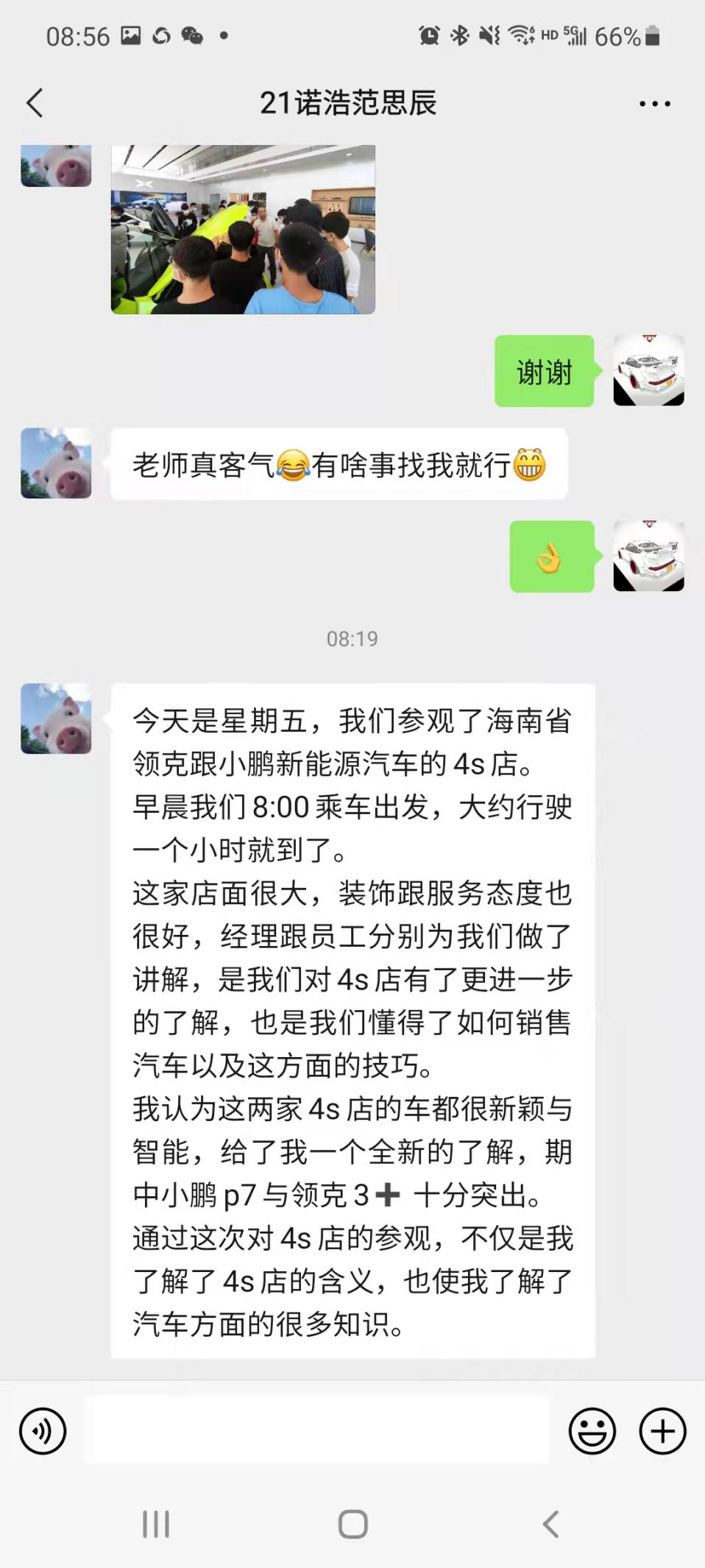Open the emoji sticker panel
The width and height of the screenshot is (705, 1568).
pos(592,1431)
